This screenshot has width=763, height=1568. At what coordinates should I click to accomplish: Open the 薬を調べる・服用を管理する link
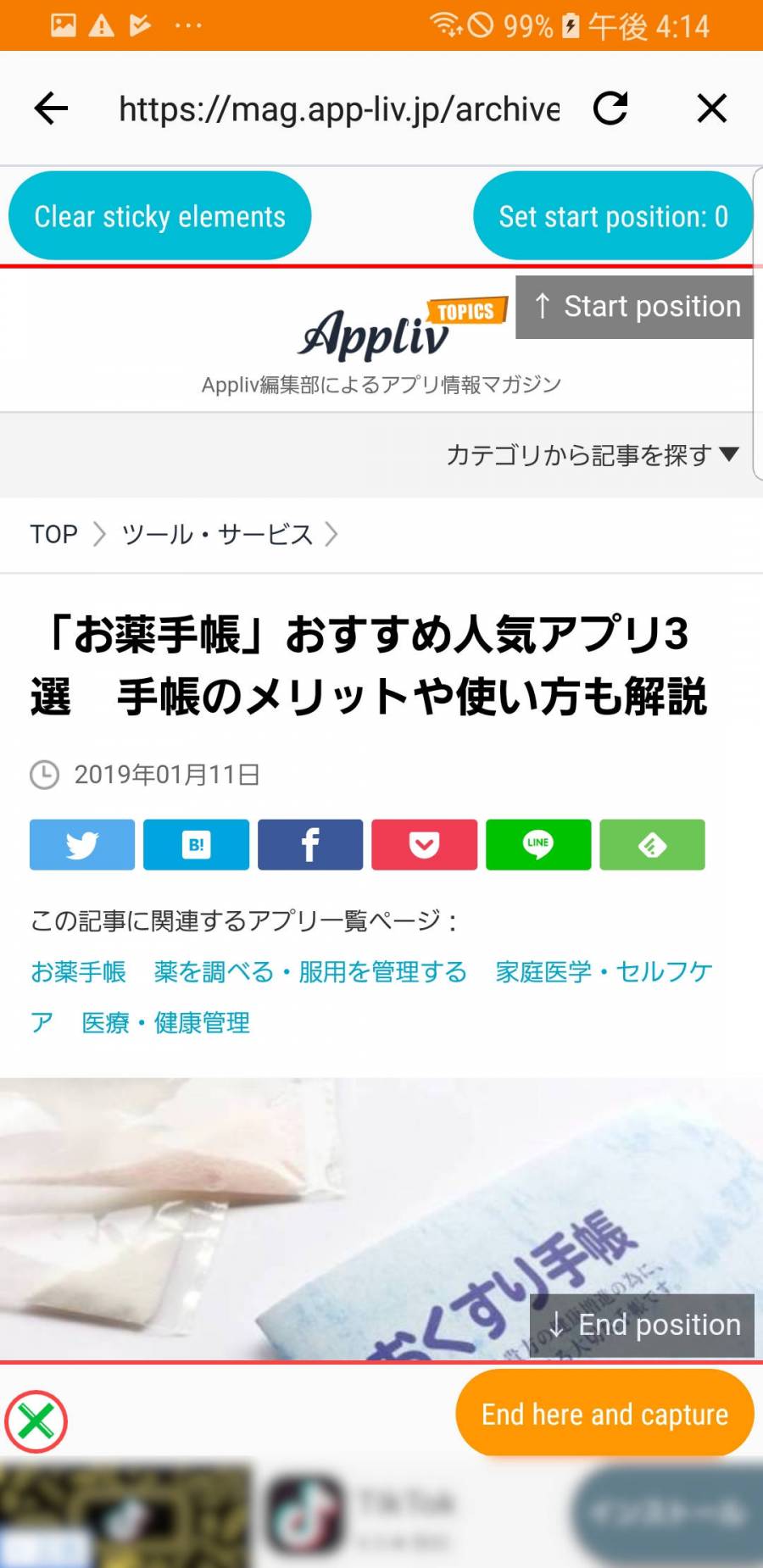[x=310, y=971]
